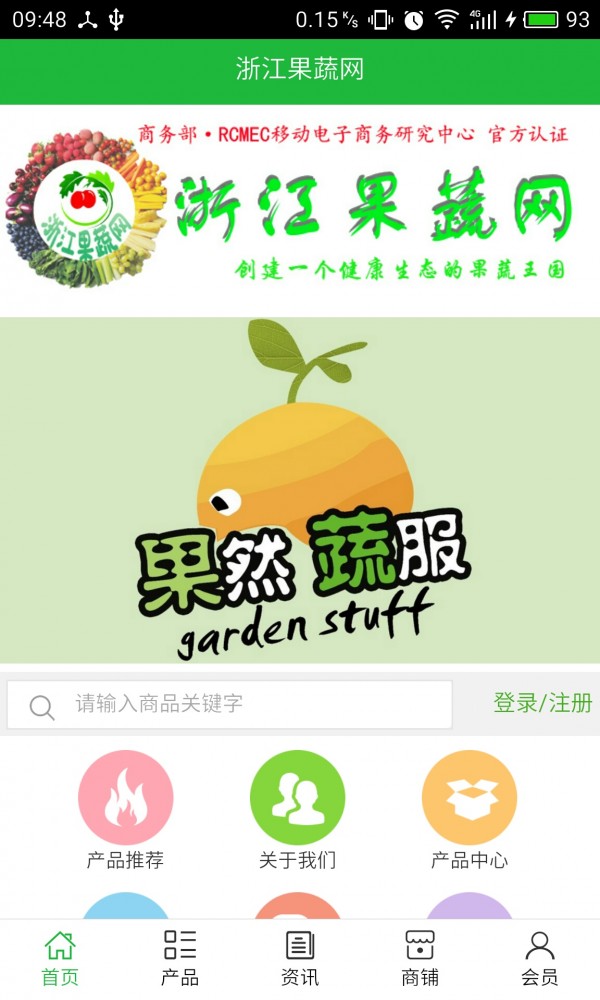Switch to the 商铺 shops tab
Image resolution: width=600 pixels, height=1000 pixels.
tap(420, 958)
